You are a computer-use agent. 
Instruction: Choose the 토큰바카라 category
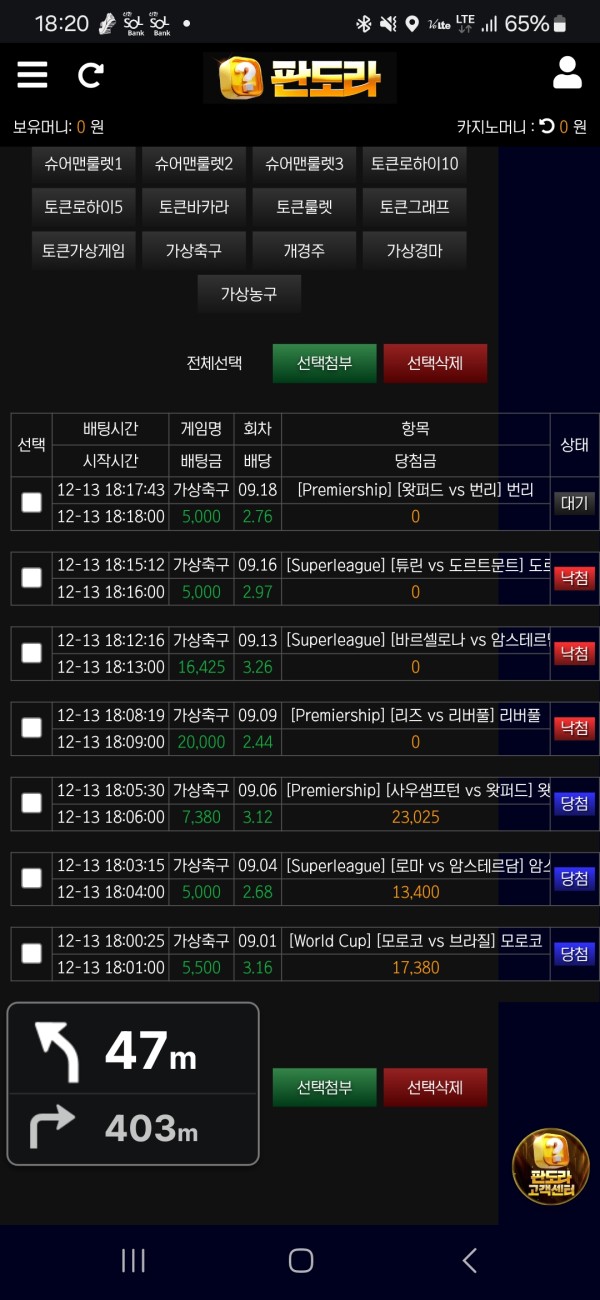[194, 208]
